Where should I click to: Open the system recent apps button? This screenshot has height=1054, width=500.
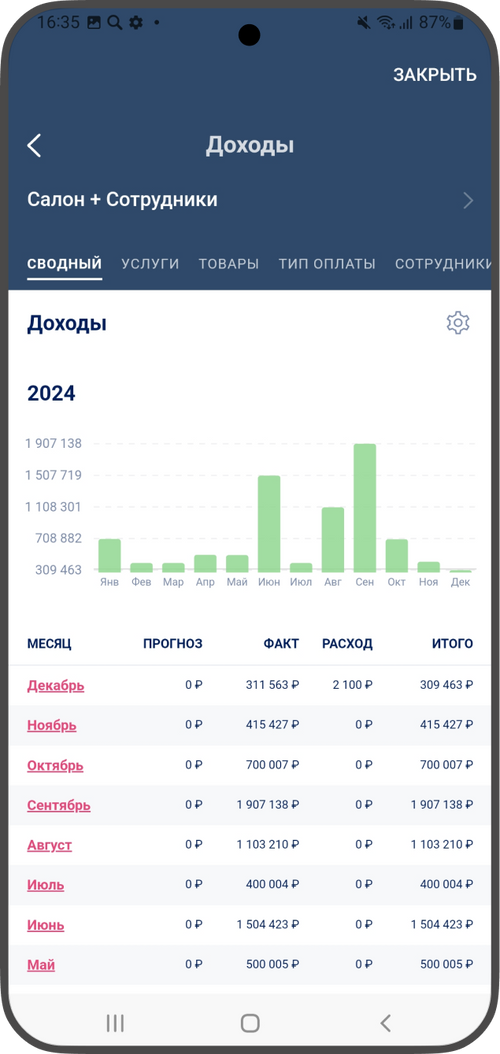[115, 1023]
